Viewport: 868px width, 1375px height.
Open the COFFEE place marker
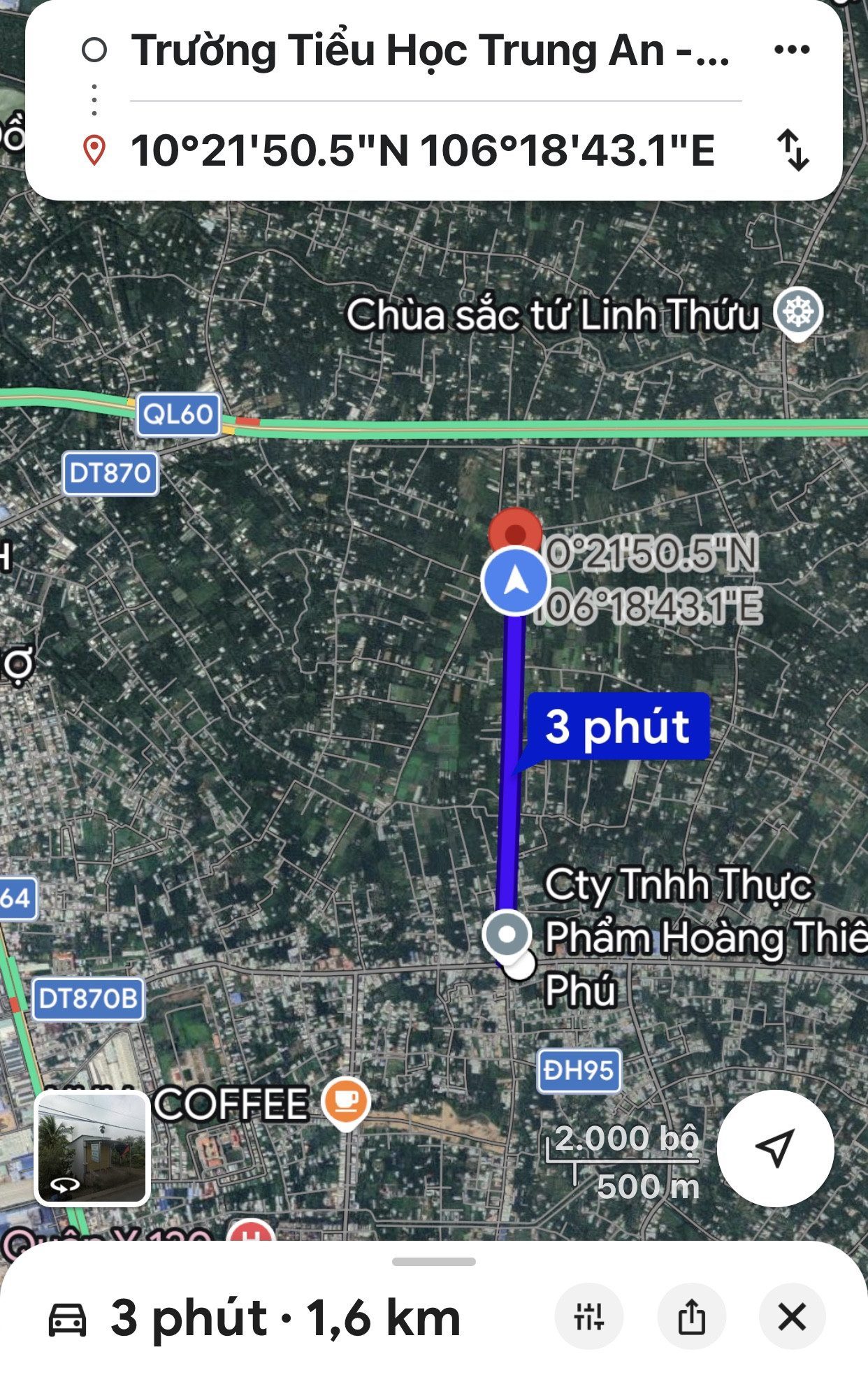[345, 1103]
